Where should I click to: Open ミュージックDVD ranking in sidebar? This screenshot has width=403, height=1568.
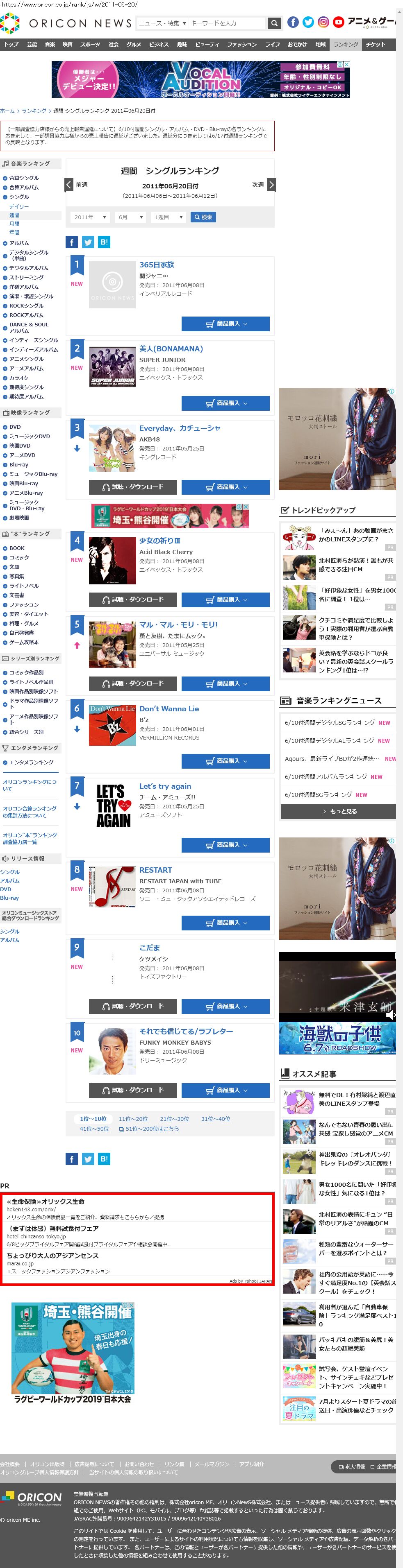(29, 437)
